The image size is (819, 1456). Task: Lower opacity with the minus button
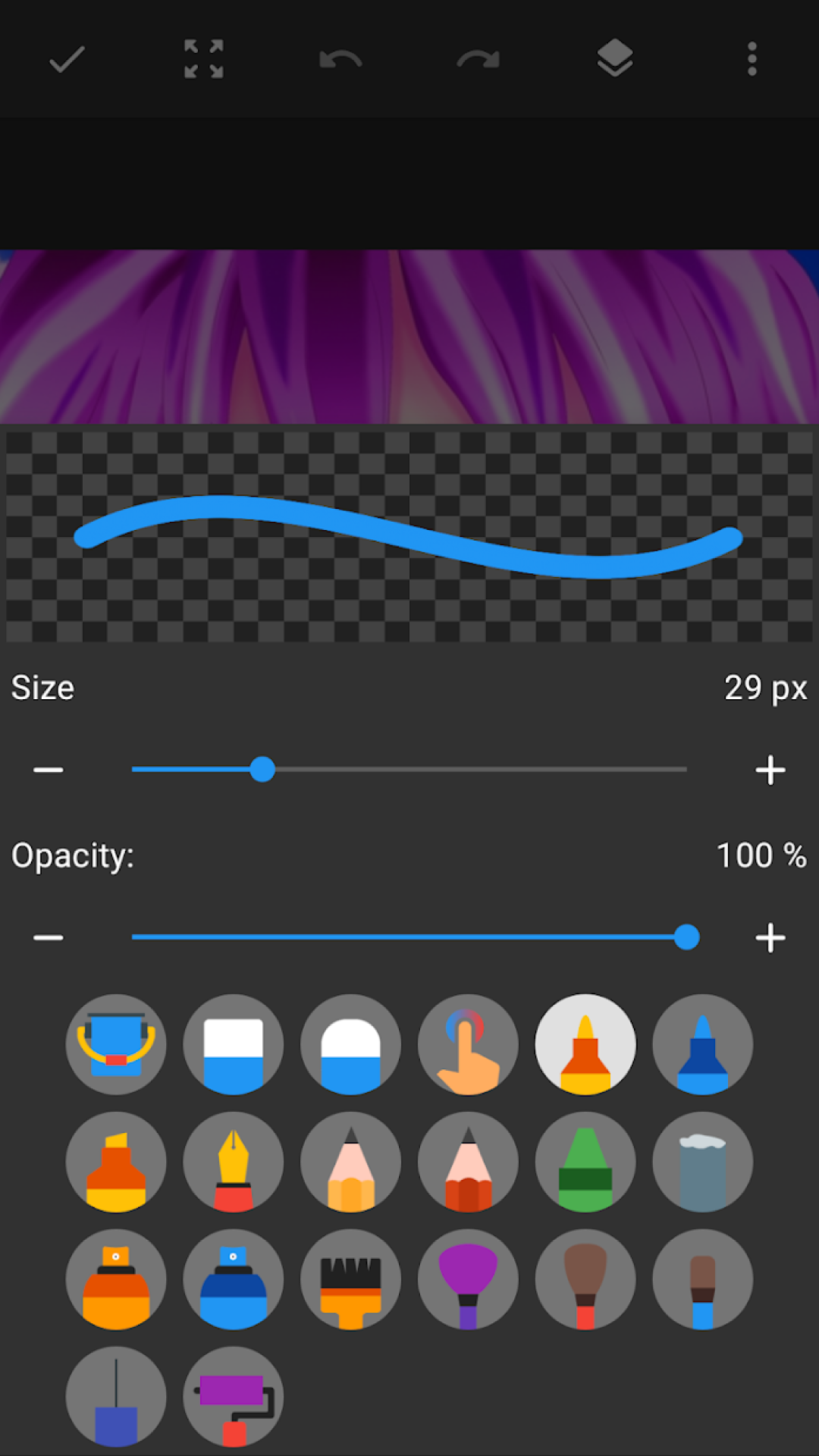(49, 938)
